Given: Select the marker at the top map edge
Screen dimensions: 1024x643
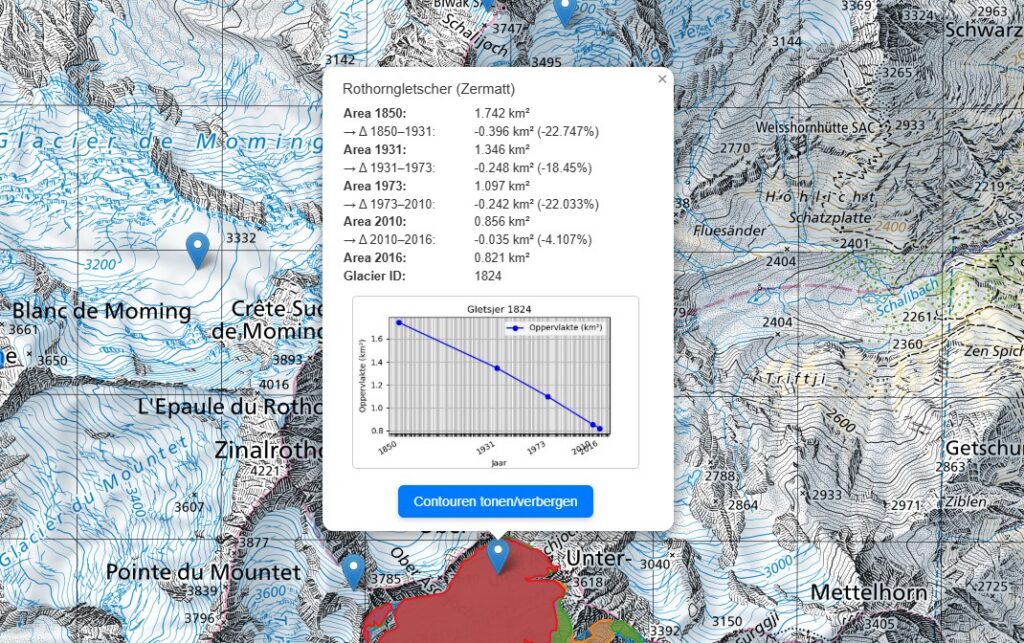Looking at the screenshot, I should (565, 11).
